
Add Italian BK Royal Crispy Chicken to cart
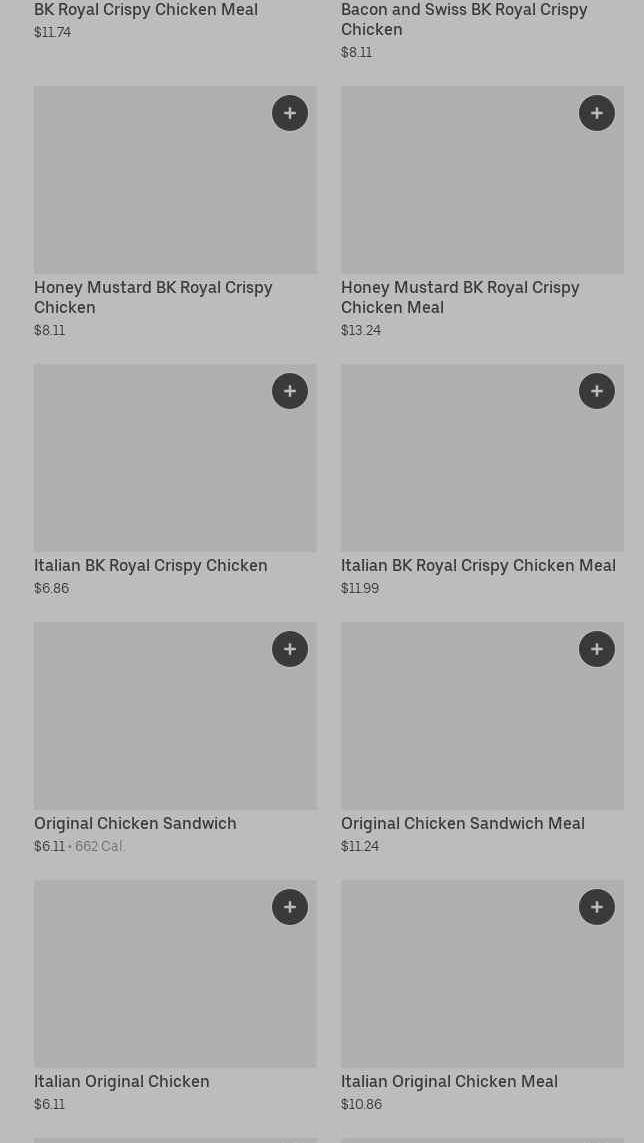[x=290, y=391]
